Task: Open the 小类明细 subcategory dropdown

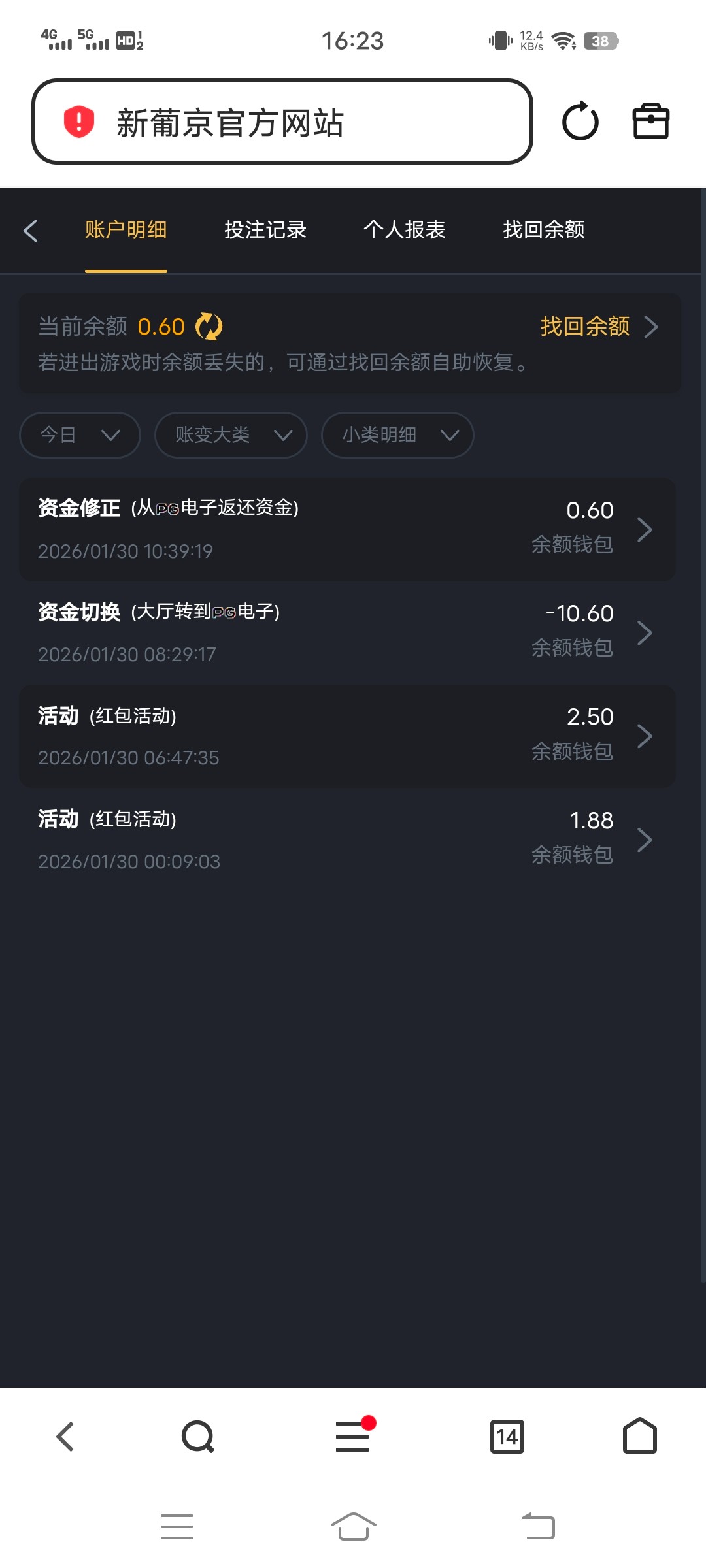Action: (x=397, y=435)
